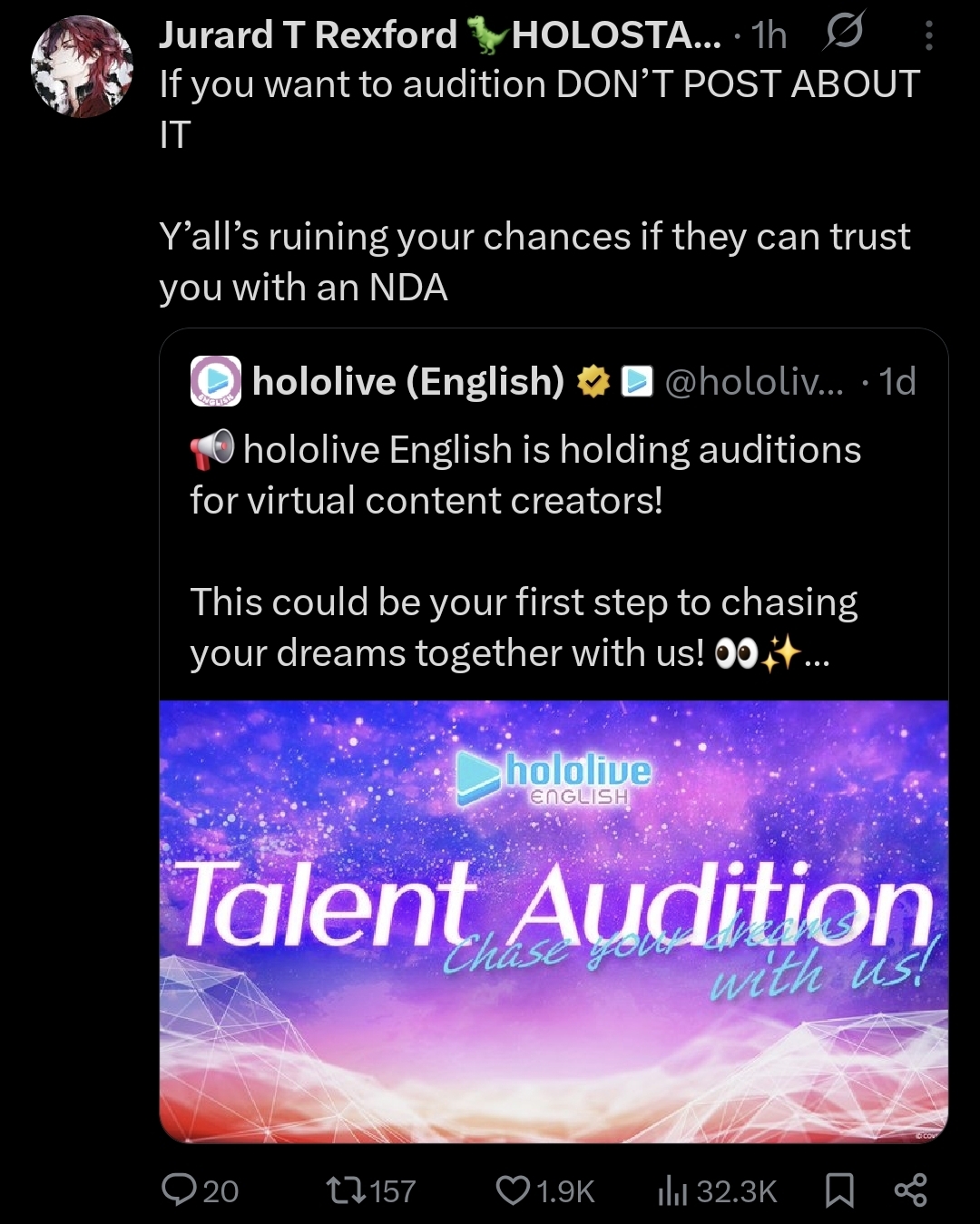
Task: Retweet Jurard's post
Action: click(x=370, y=1190)
